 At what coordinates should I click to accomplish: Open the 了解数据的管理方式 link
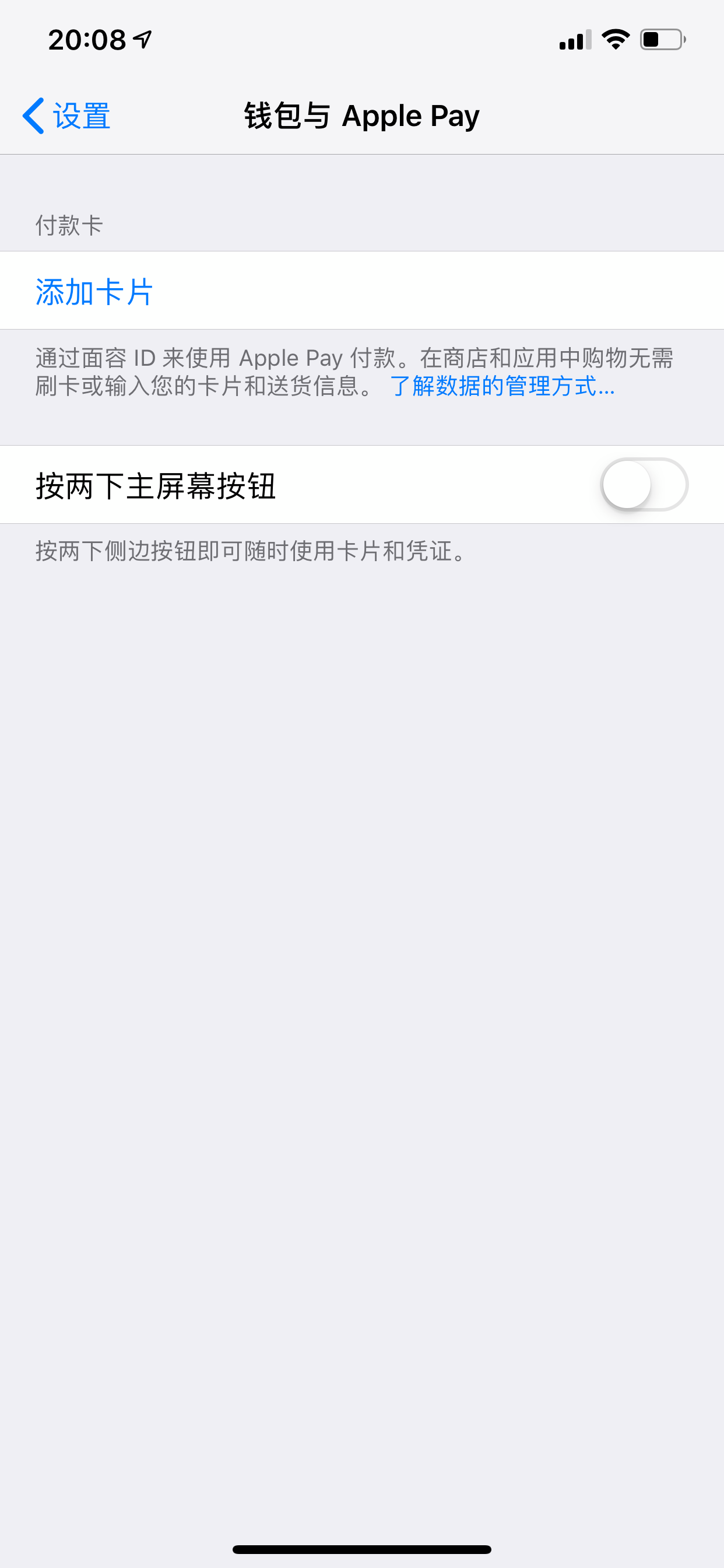click(x=501, y=386)
